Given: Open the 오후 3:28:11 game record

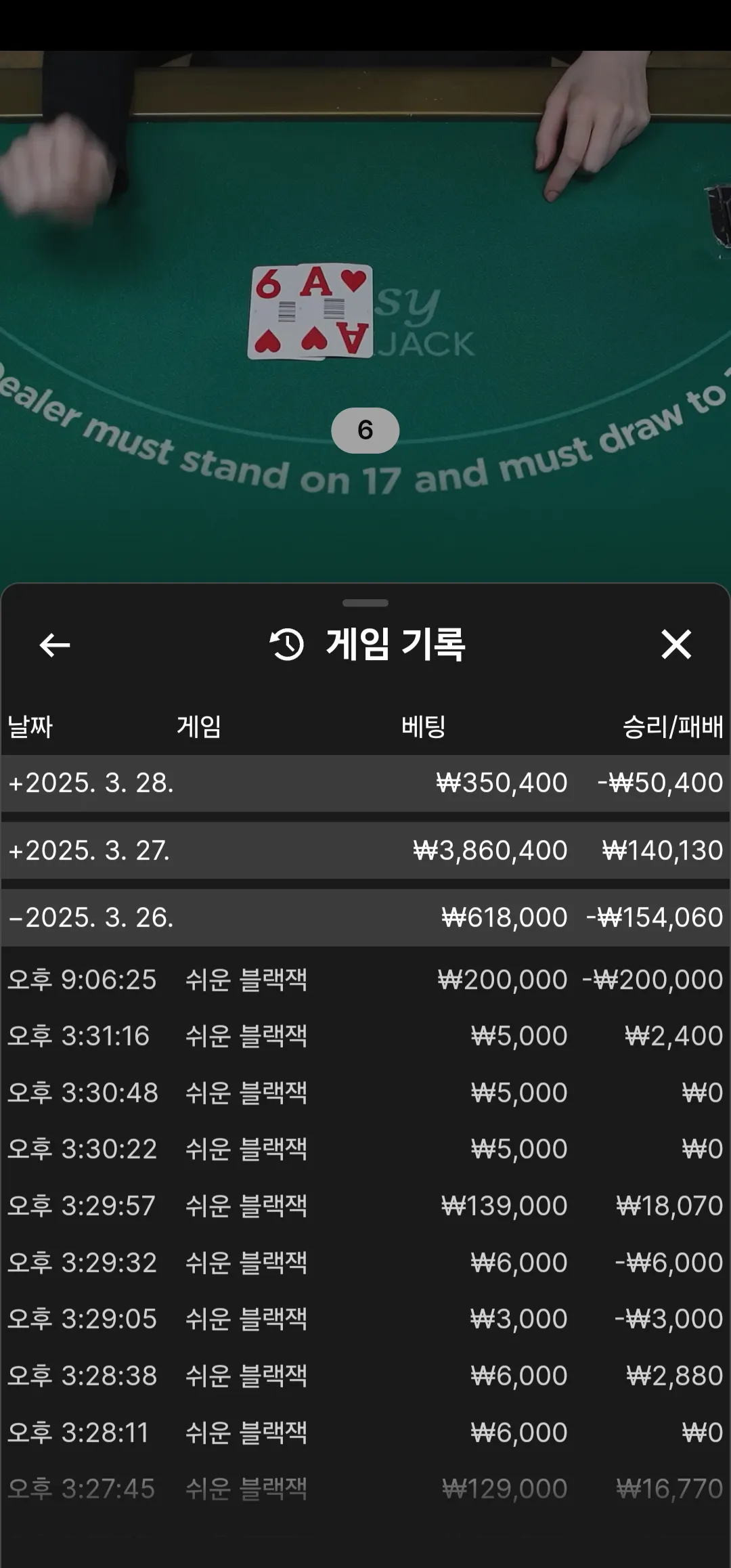Looking at the screenshot, I should (365, 1433).
